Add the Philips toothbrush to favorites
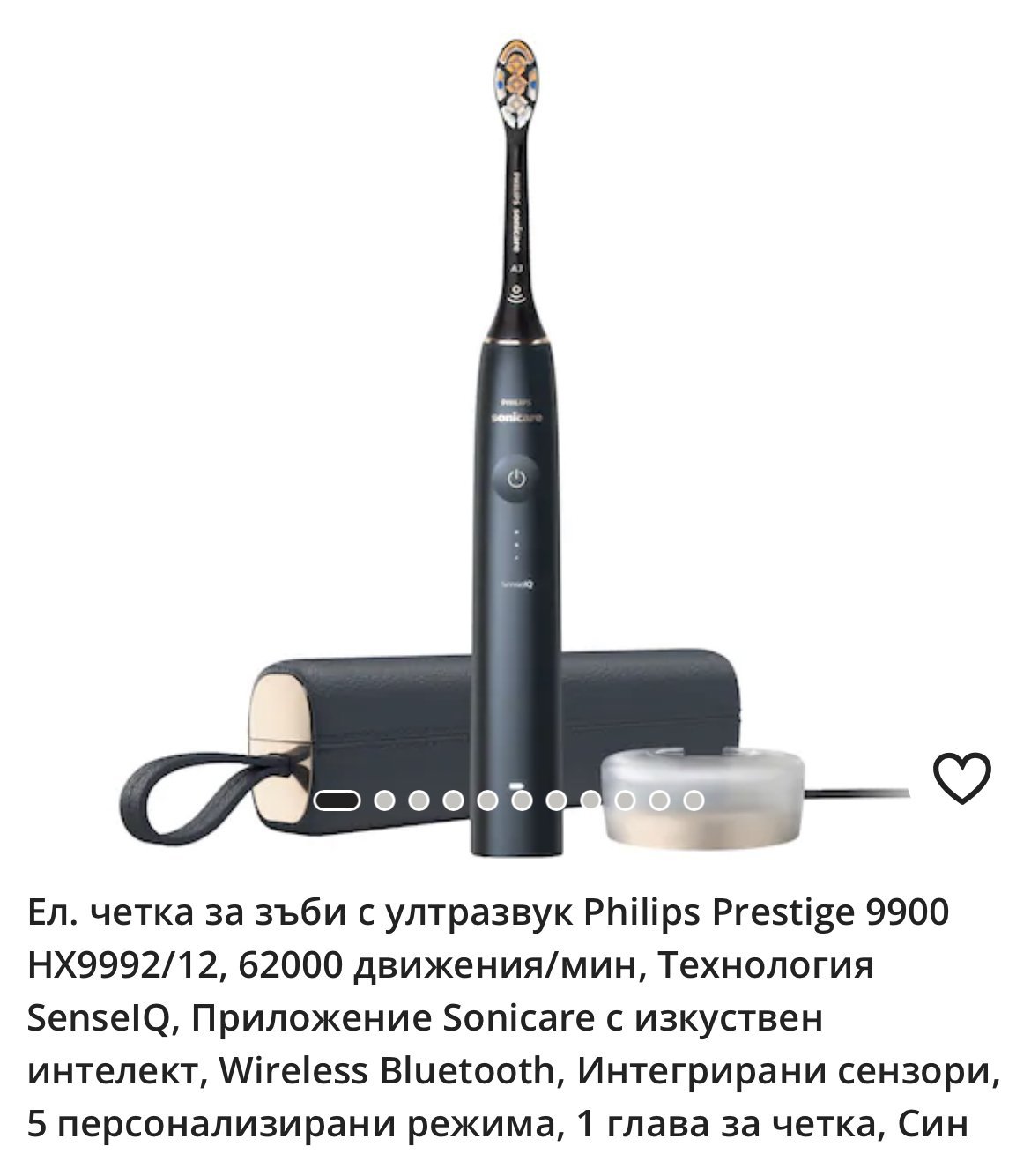Image resolution: width=1031 pixels, height=1176 pixels. pos(962,778)
